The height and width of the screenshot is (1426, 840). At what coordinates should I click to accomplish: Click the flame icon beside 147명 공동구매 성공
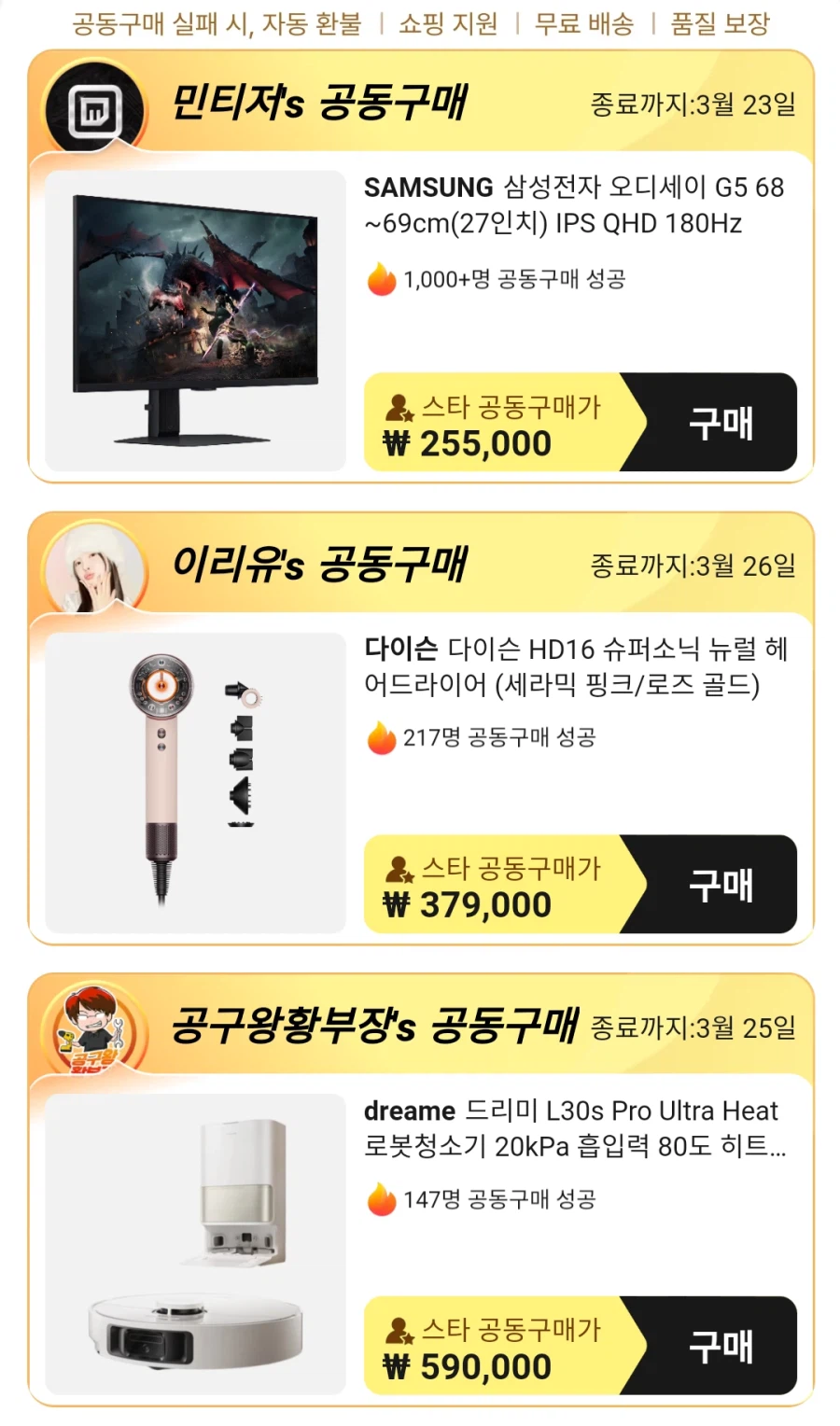[x=380, y=1201]
